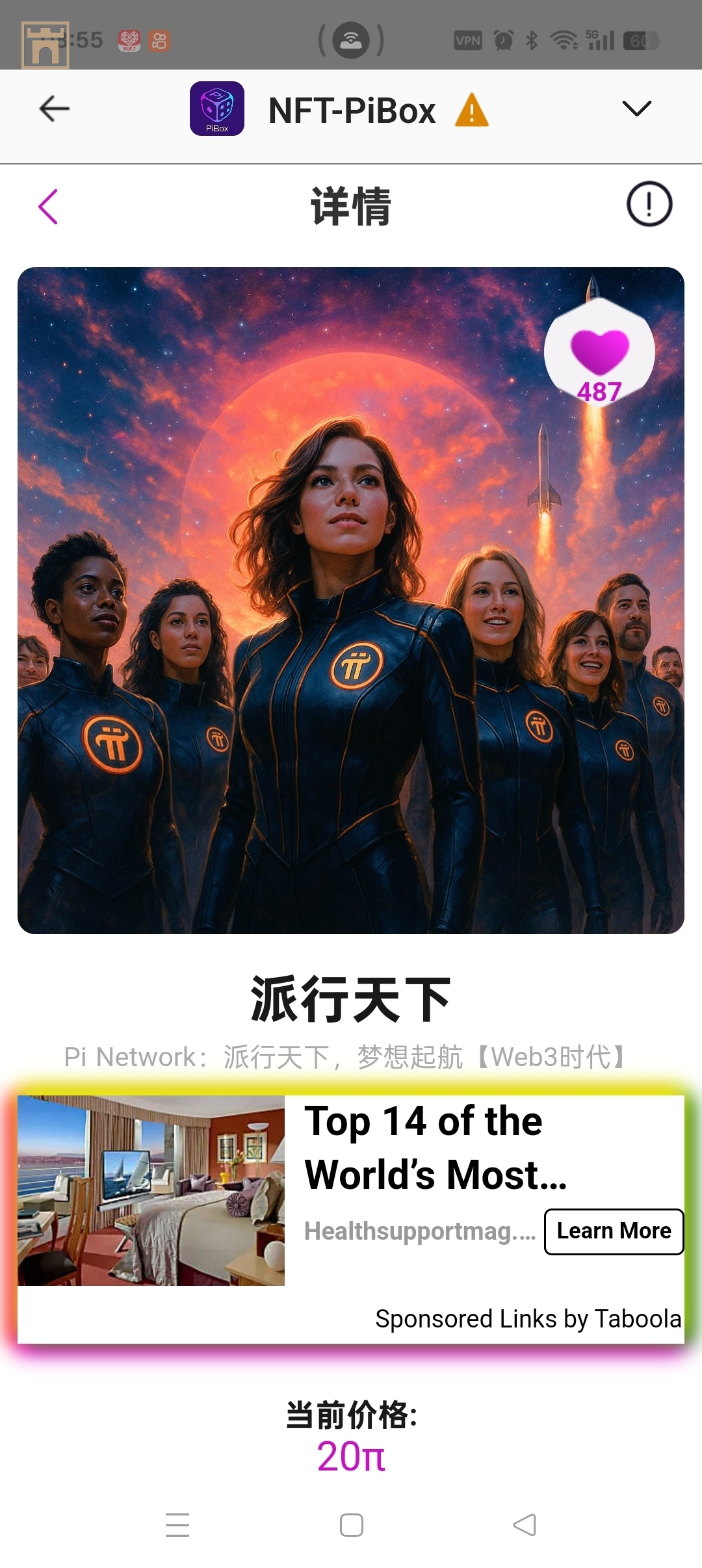
Task: Open the Sponsored Links by Taboola link
Action: [528, 1319]
